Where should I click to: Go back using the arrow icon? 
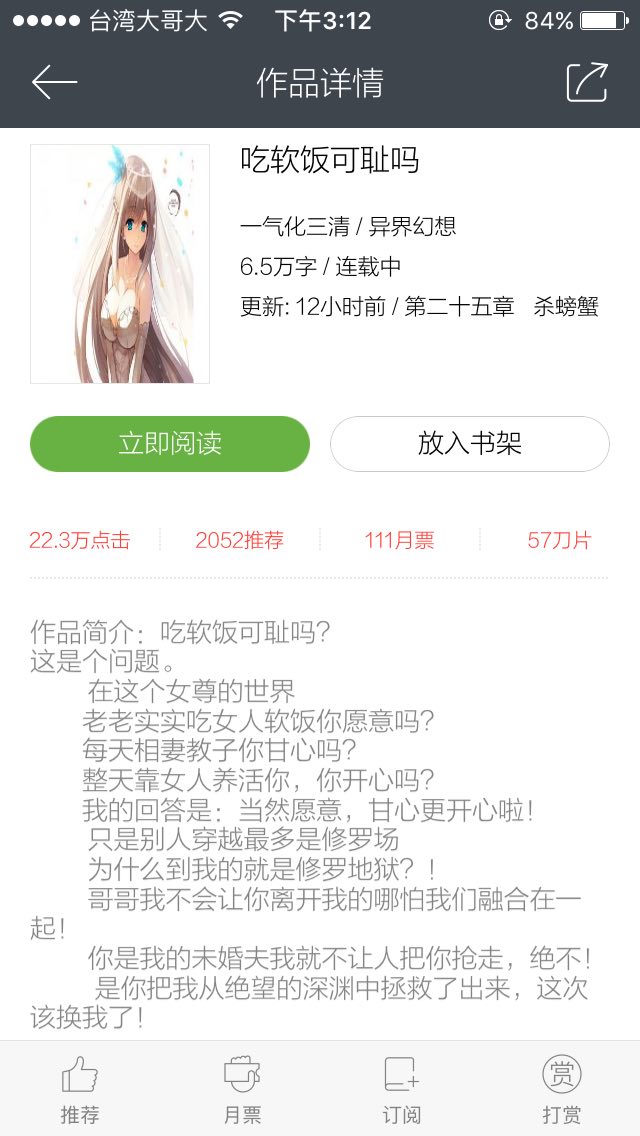[54, 82]
